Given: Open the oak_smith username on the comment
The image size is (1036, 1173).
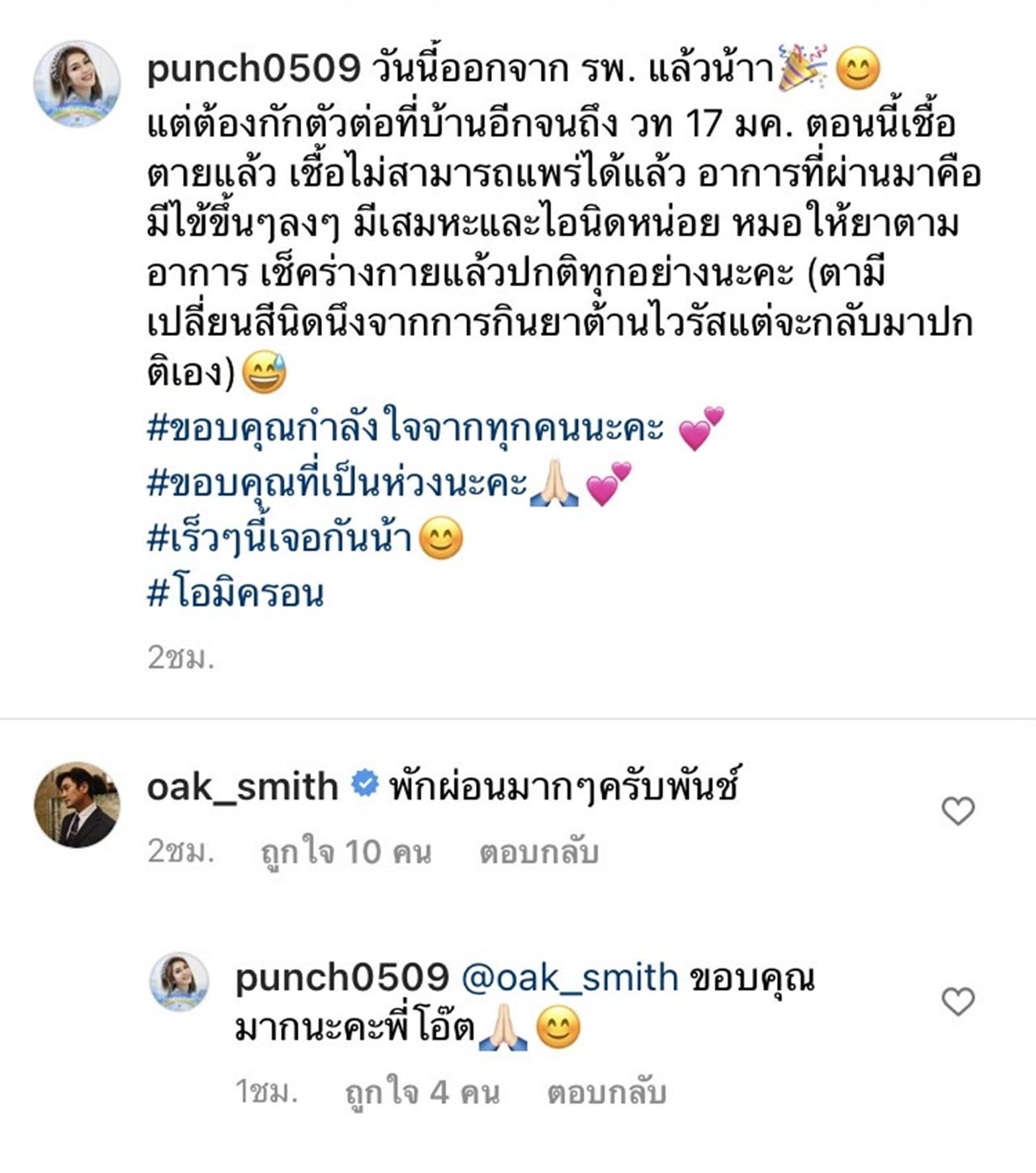Looking at the screenshot, I should coord(242,786).
